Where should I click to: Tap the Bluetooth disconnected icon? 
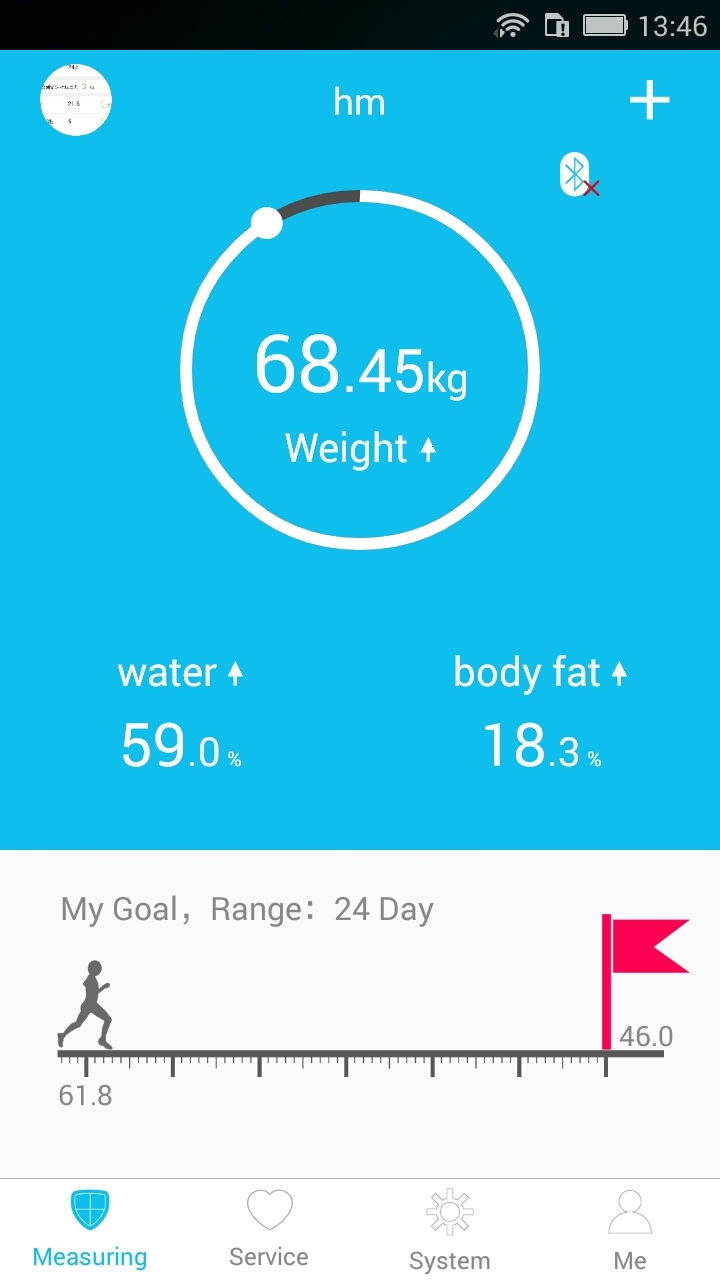tap(577, 176)
